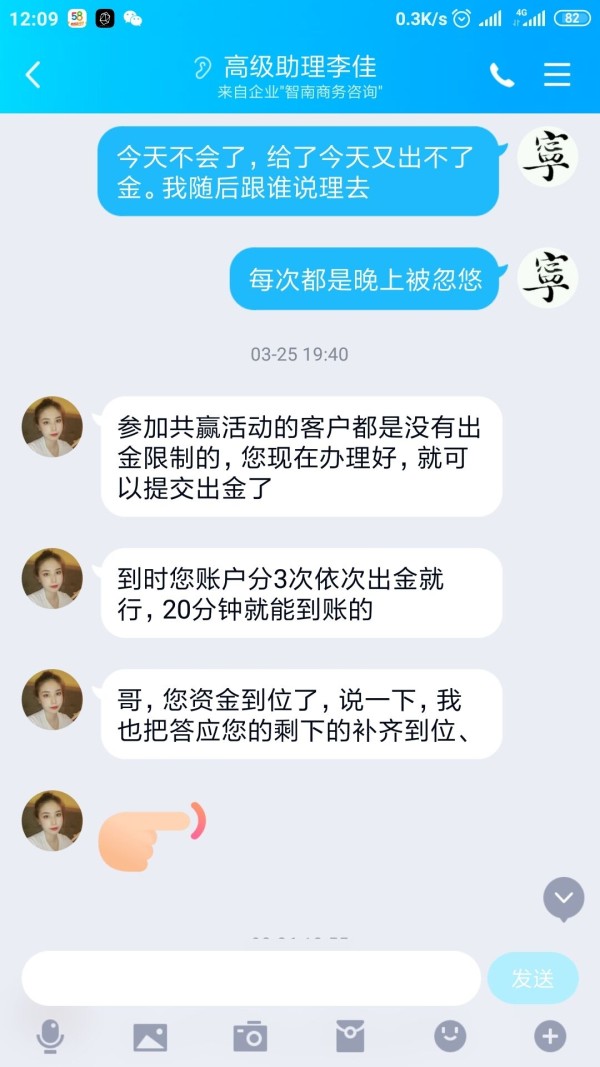Open the image gallery picker
This screenshot has height=1067, width=600.
tap(150, 1037)
